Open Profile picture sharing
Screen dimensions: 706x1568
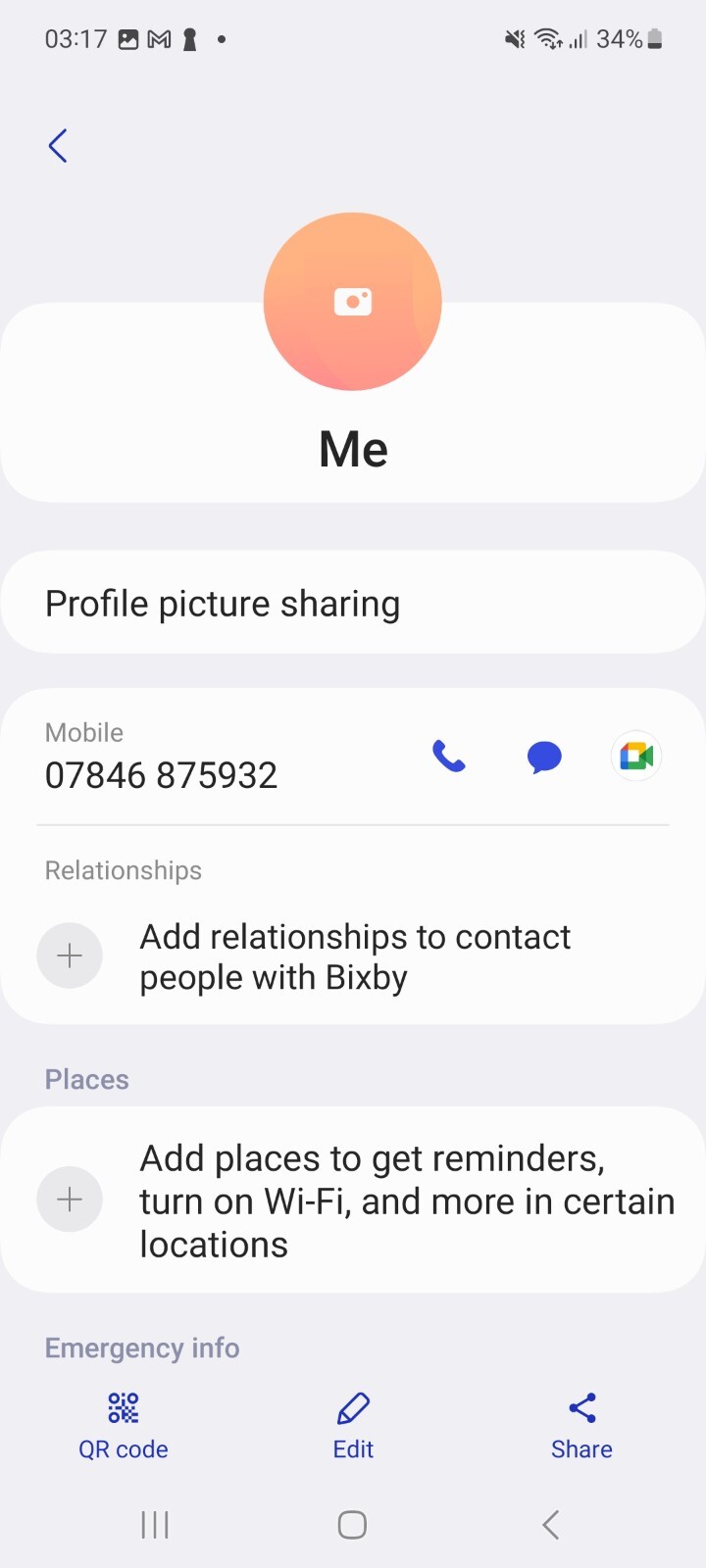pos(353,603)
